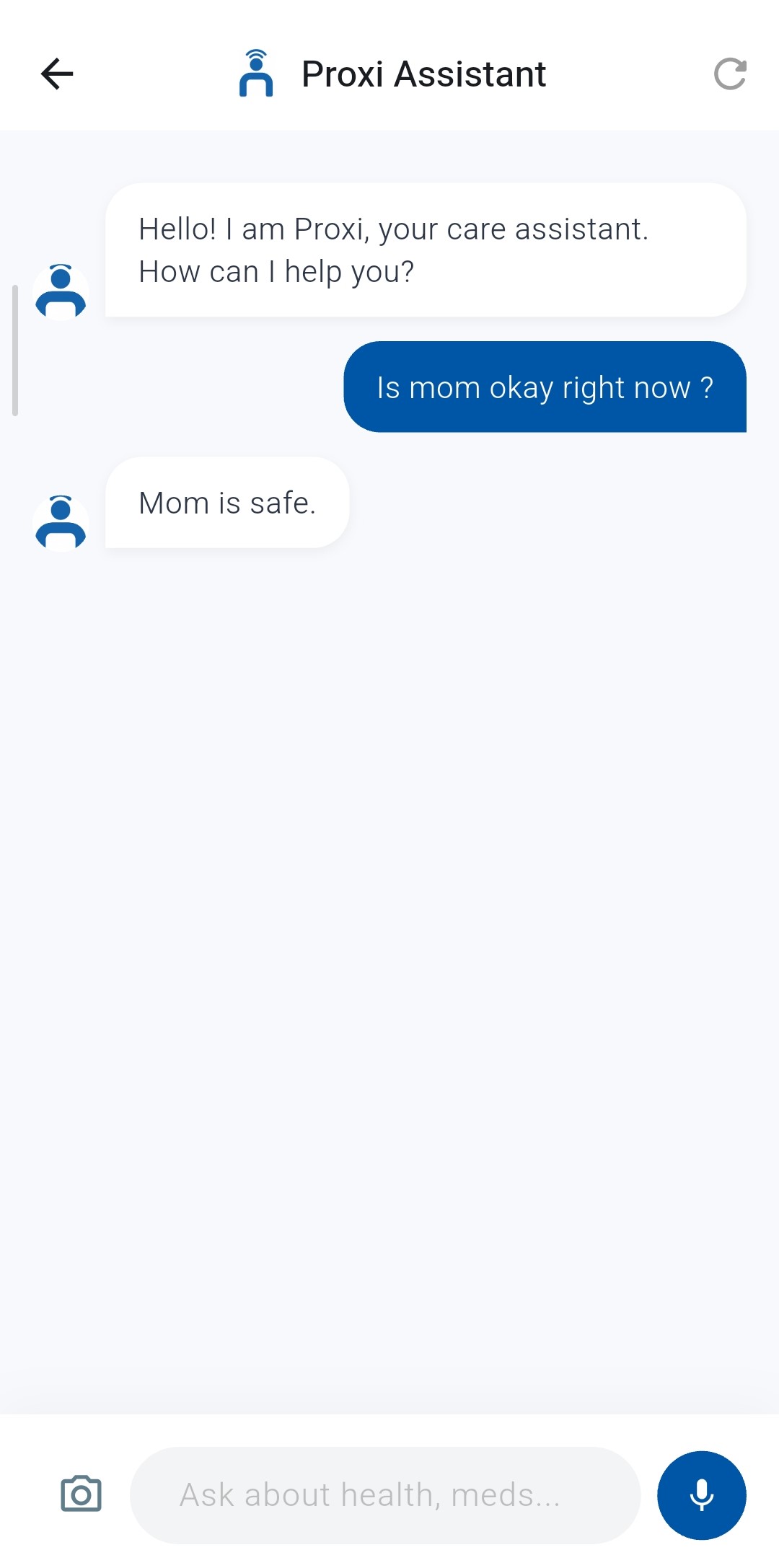Click the bot avatar beside the greeting message

61,290
